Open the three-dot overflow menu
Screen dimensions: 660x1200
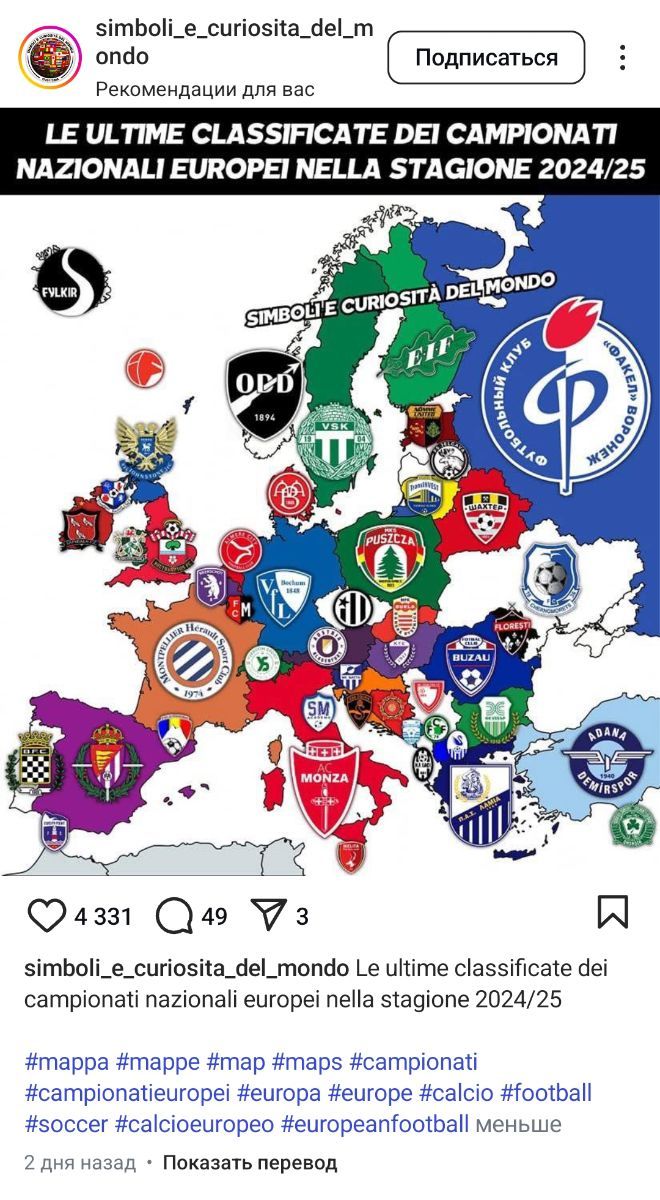[x=622, y=57]
